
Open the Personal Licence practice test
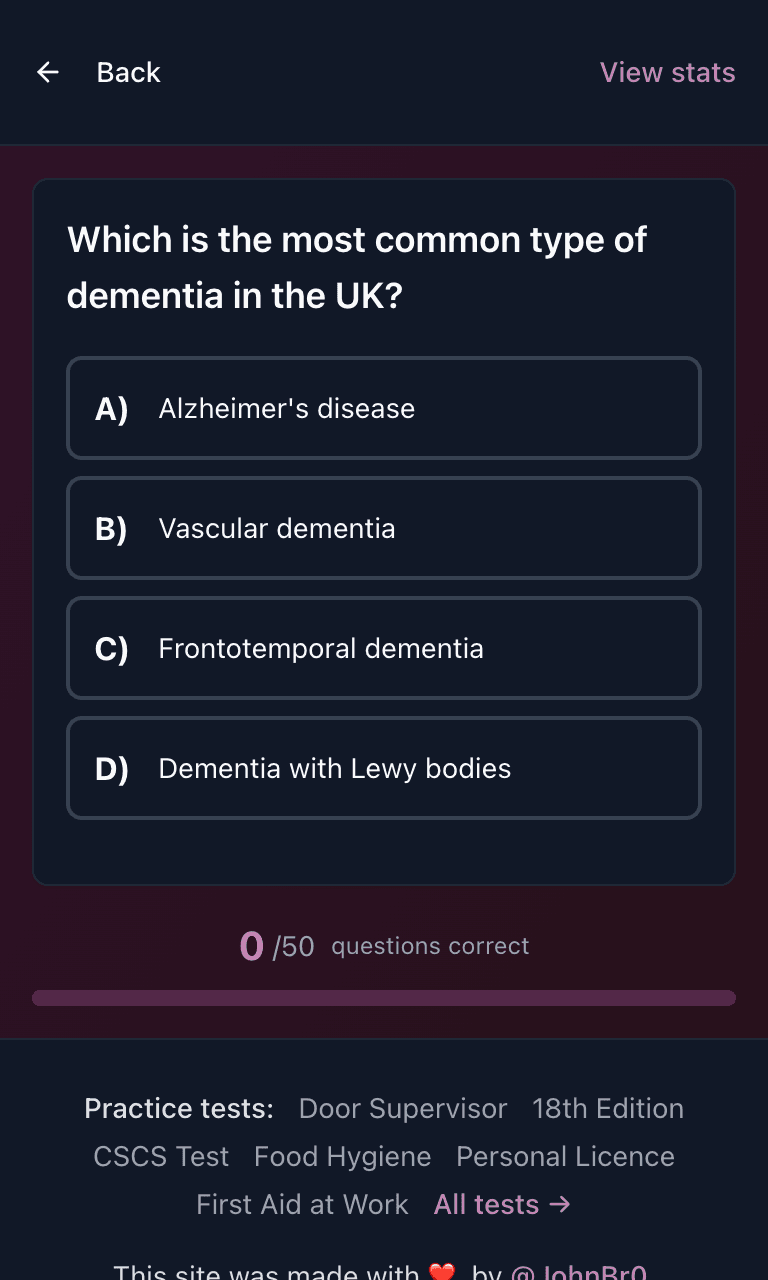[565, 1156]
